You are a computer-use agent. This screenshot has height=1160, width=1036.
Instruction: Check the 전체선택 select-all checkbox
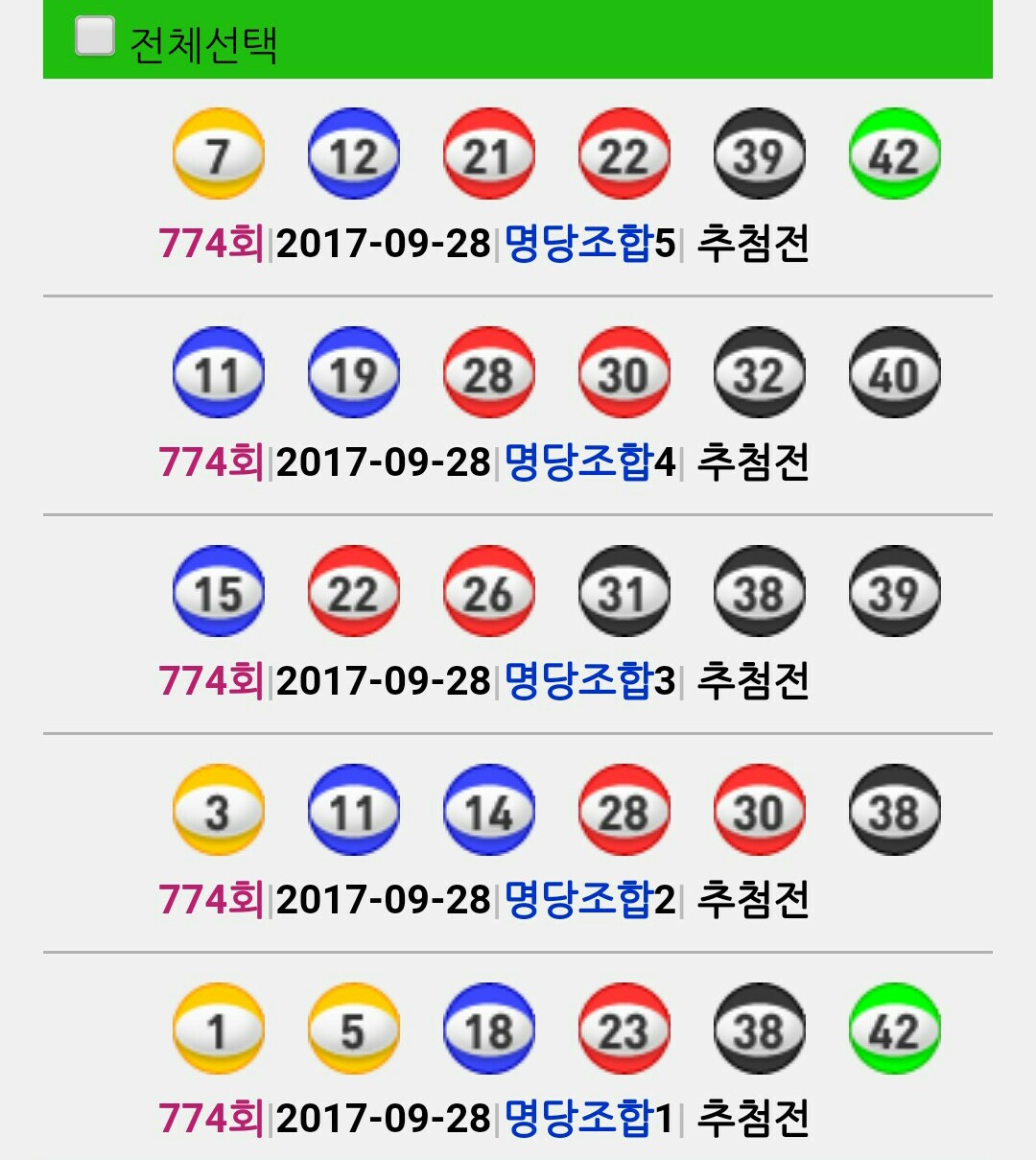tap(95, 37)
